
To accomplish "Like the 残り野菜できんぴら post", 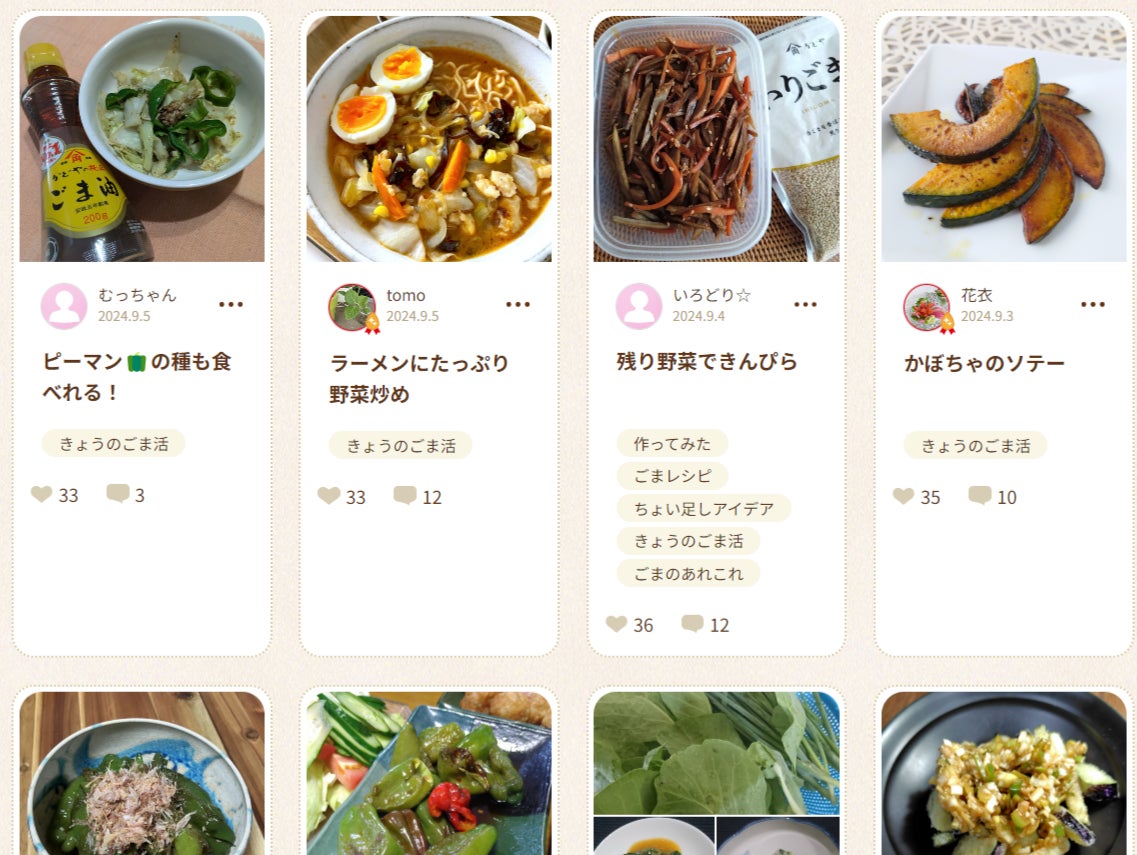I will pos(617,624).
